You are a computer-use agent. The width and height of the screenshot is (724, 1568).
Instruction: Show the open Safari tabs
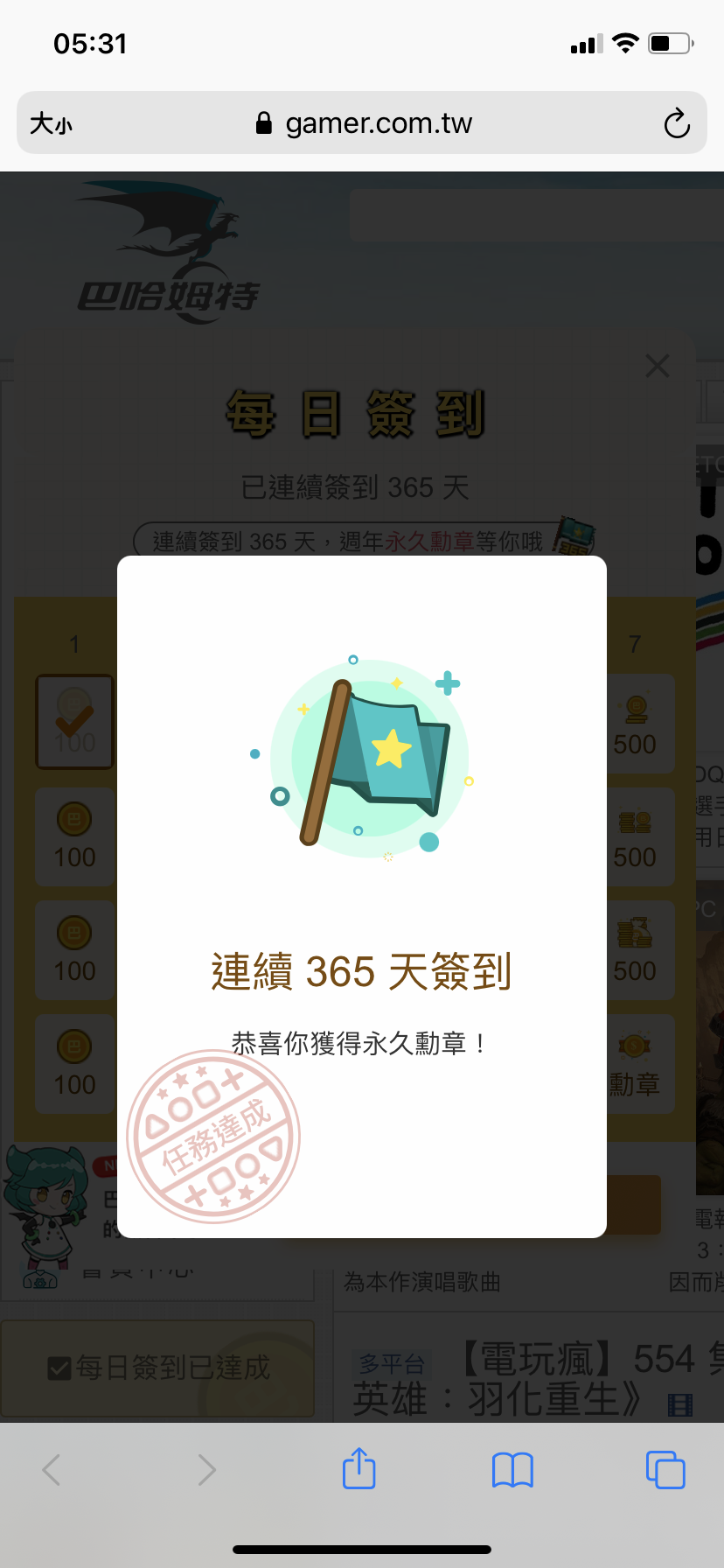click(665, 1470)
